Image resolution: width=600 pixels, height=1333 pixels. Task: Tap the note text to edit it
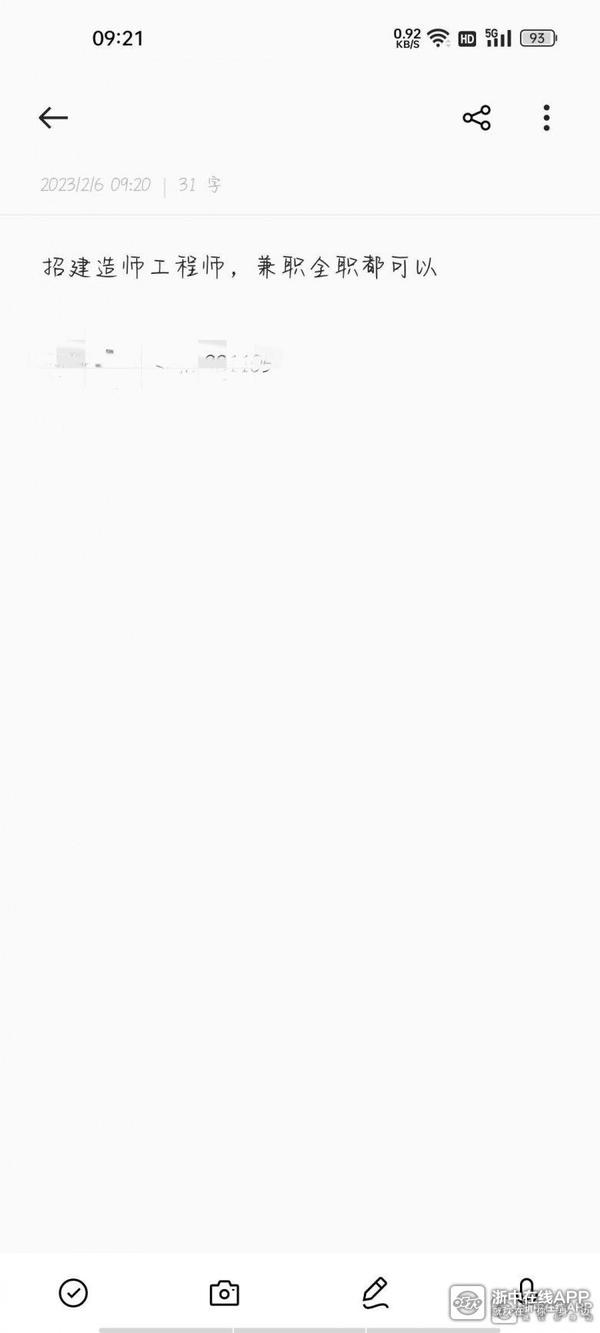[240, 268]
